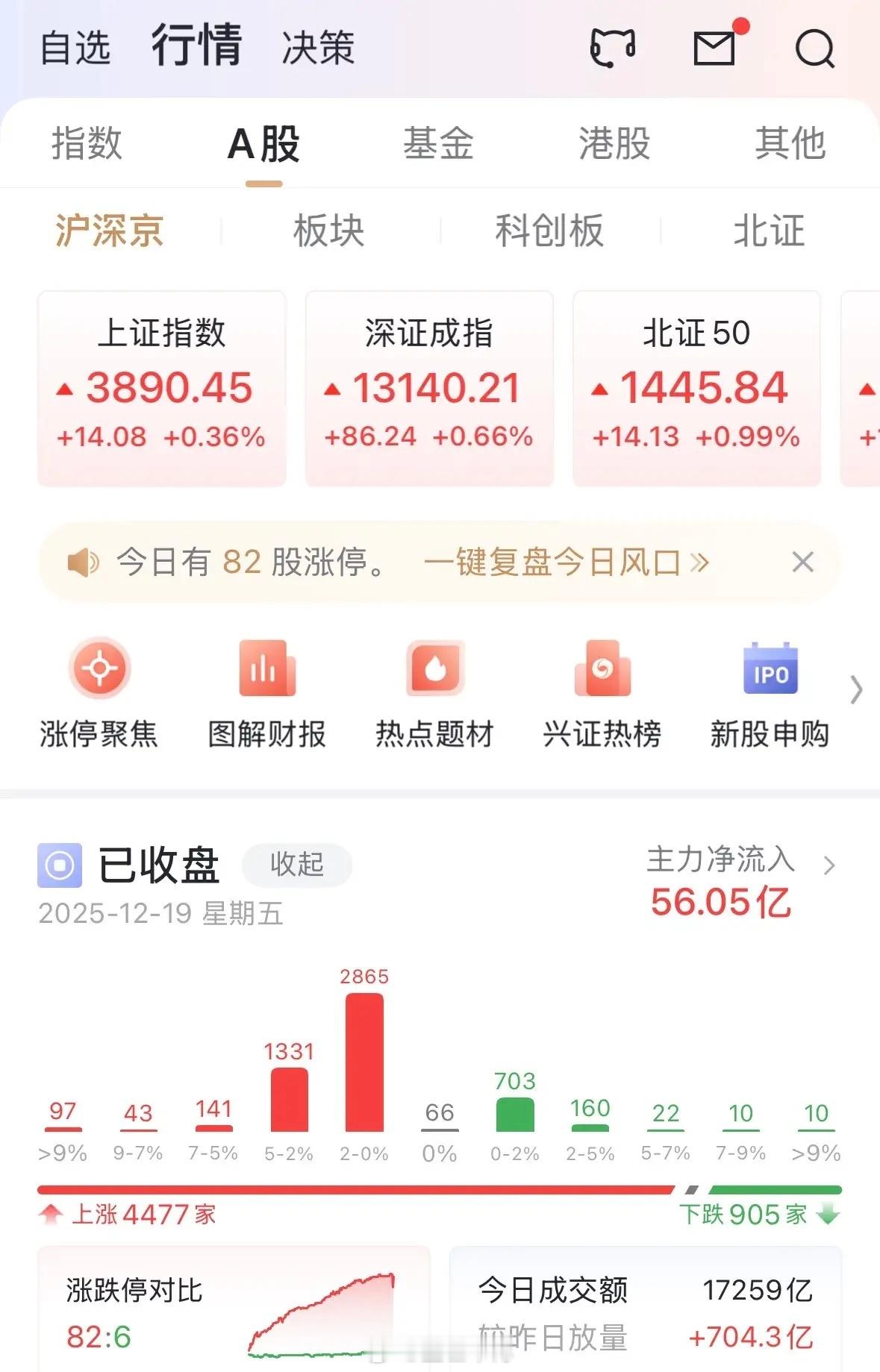This screenshot has width=880, height=1372.
Task: Switch to the 科创板 sub-tab
Action: 550,231
